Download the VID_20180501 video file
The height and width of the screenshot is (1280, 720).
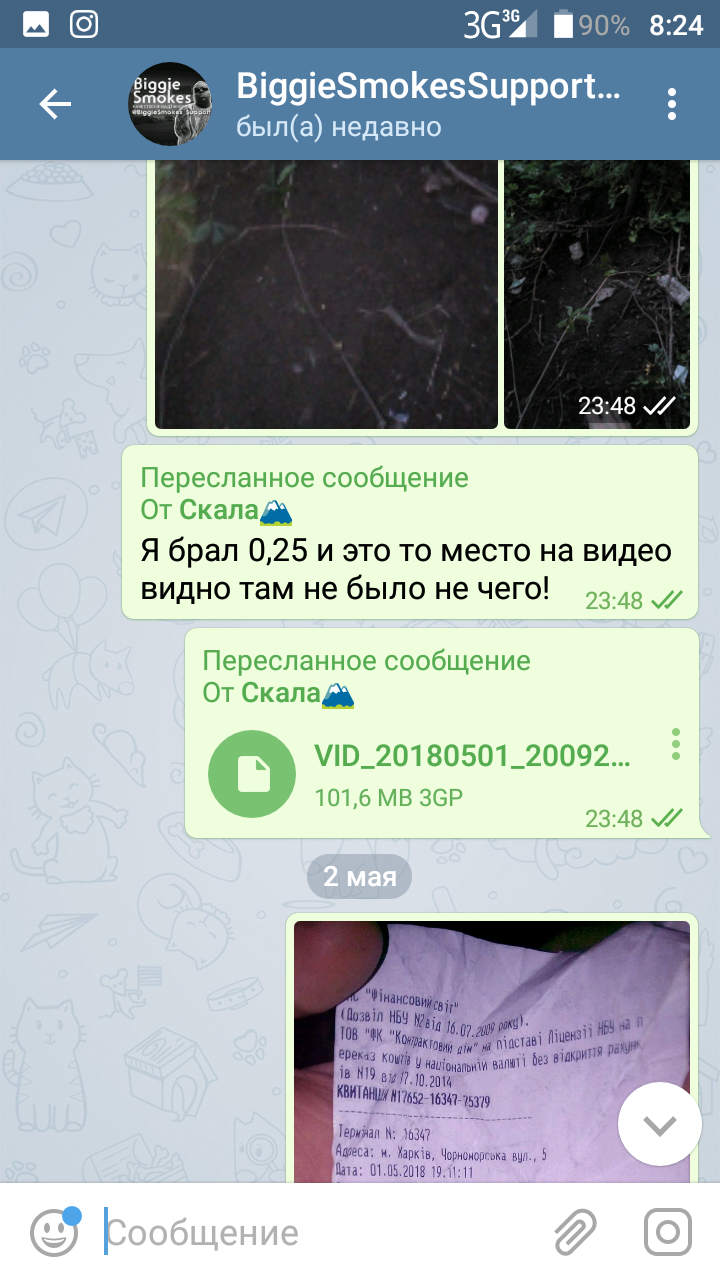(x=252, y=774)
